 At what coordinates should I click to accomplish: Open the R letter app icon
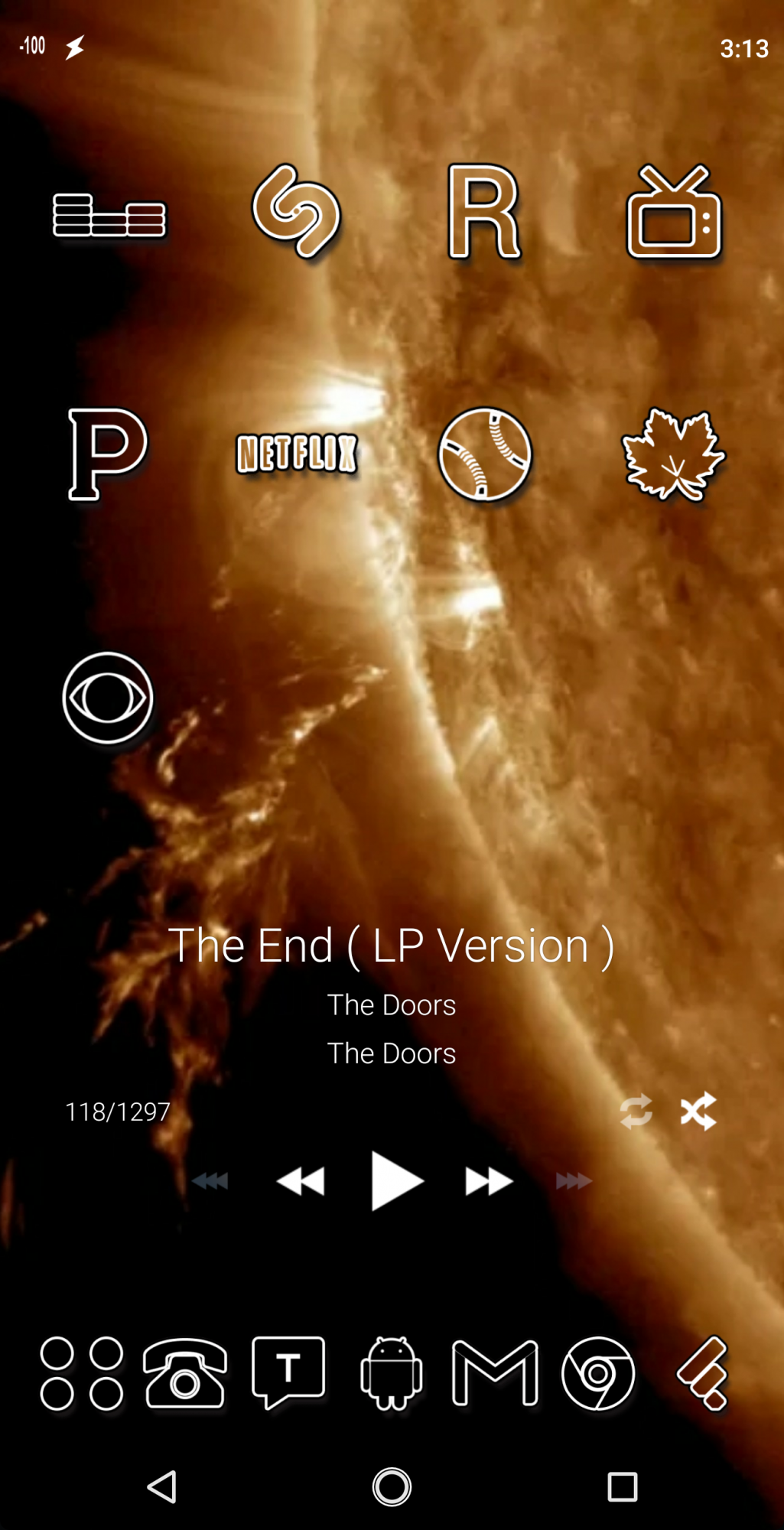485,212
